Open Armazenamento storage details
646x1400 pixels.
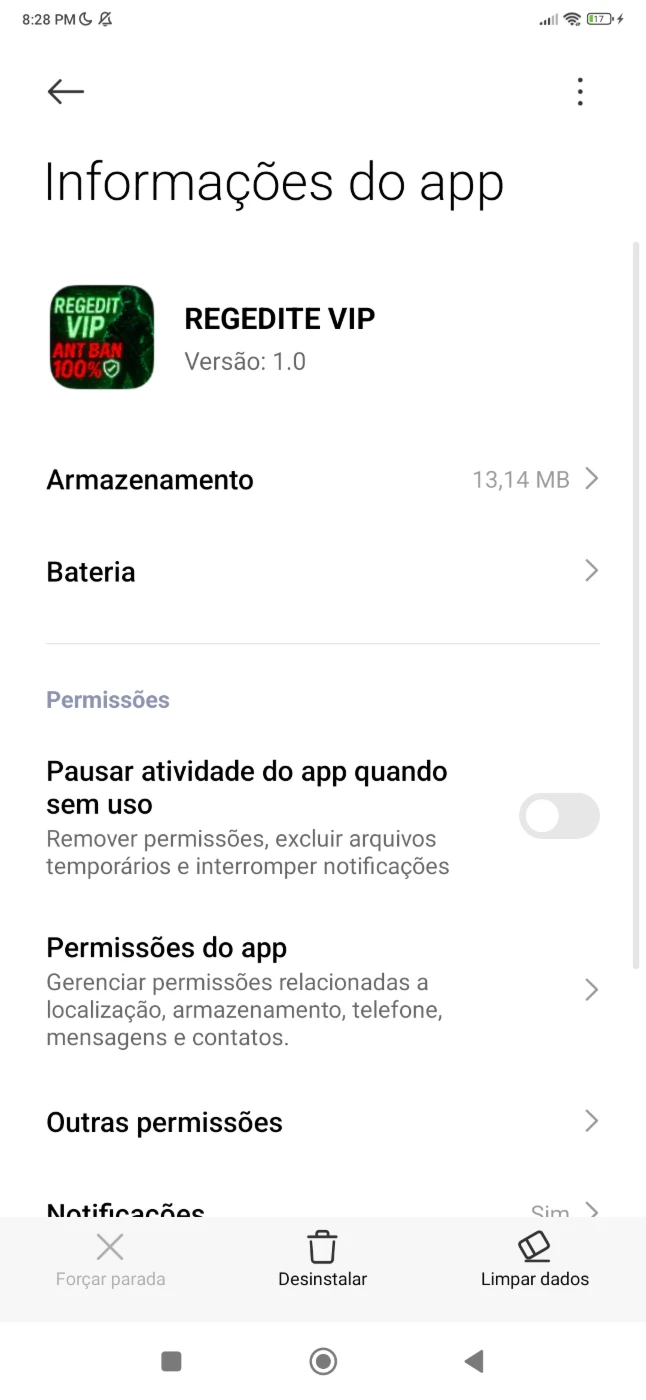point(323,480)
